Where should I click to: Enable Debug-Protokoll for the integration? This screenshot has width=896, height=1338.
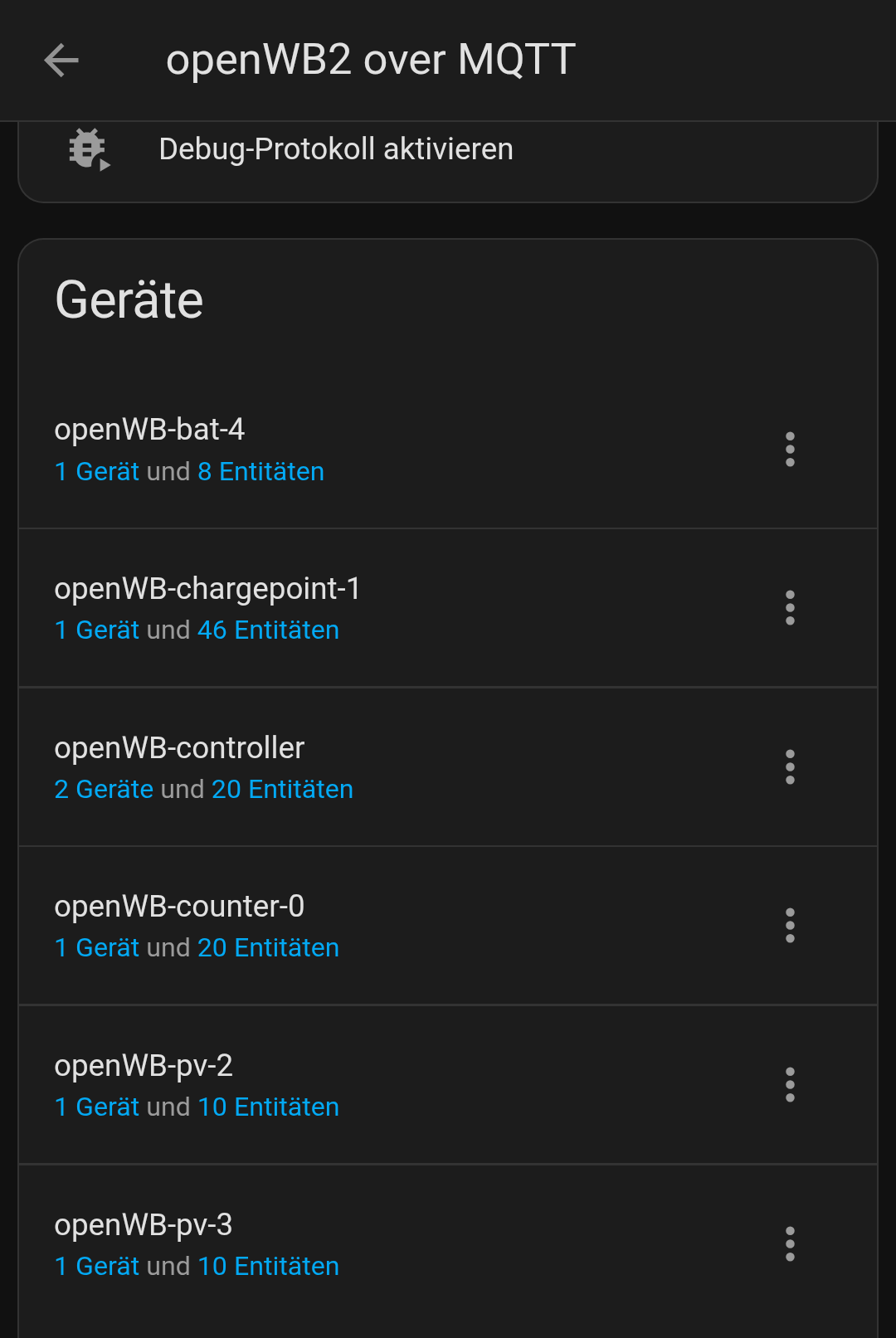[335, 149]
